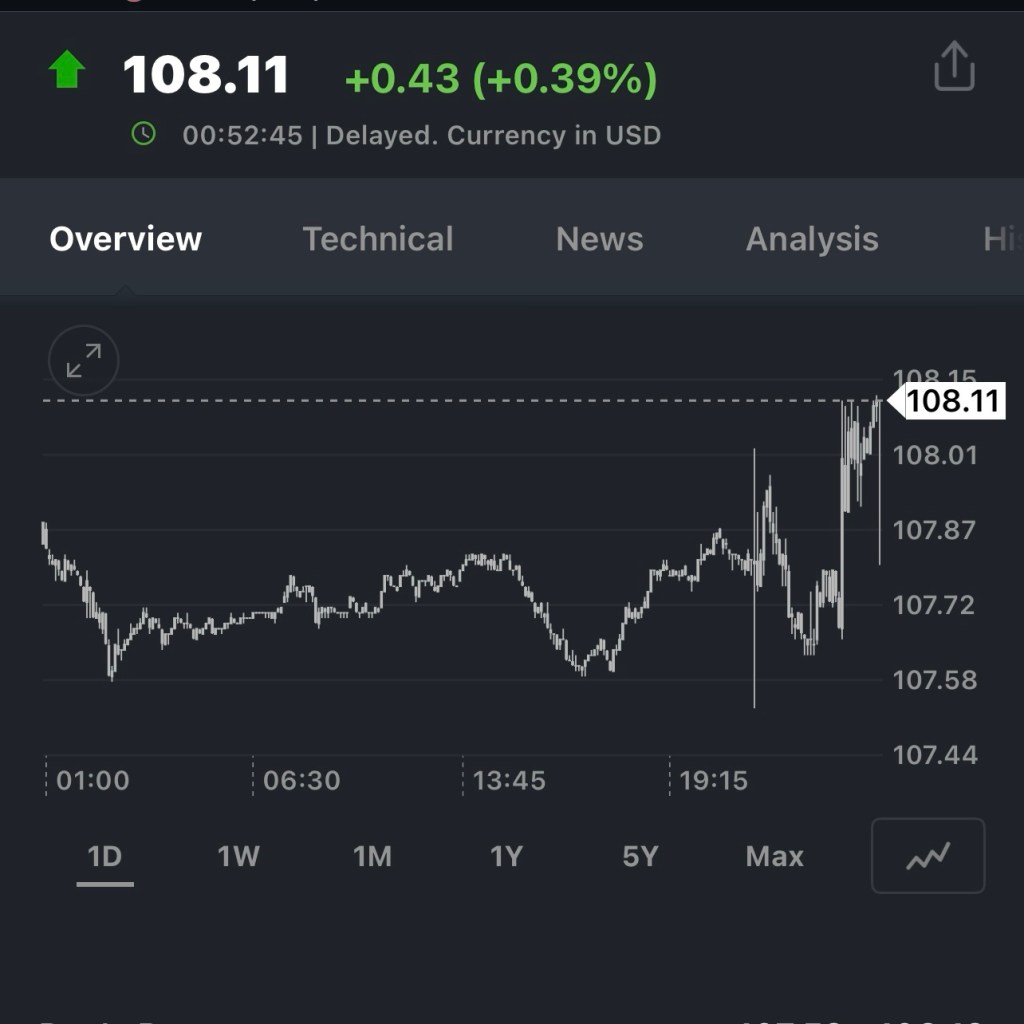Show the 1D chart range
Image resolution: width=1024 pixels, height=1024 pixels.
tap(105, 857)
